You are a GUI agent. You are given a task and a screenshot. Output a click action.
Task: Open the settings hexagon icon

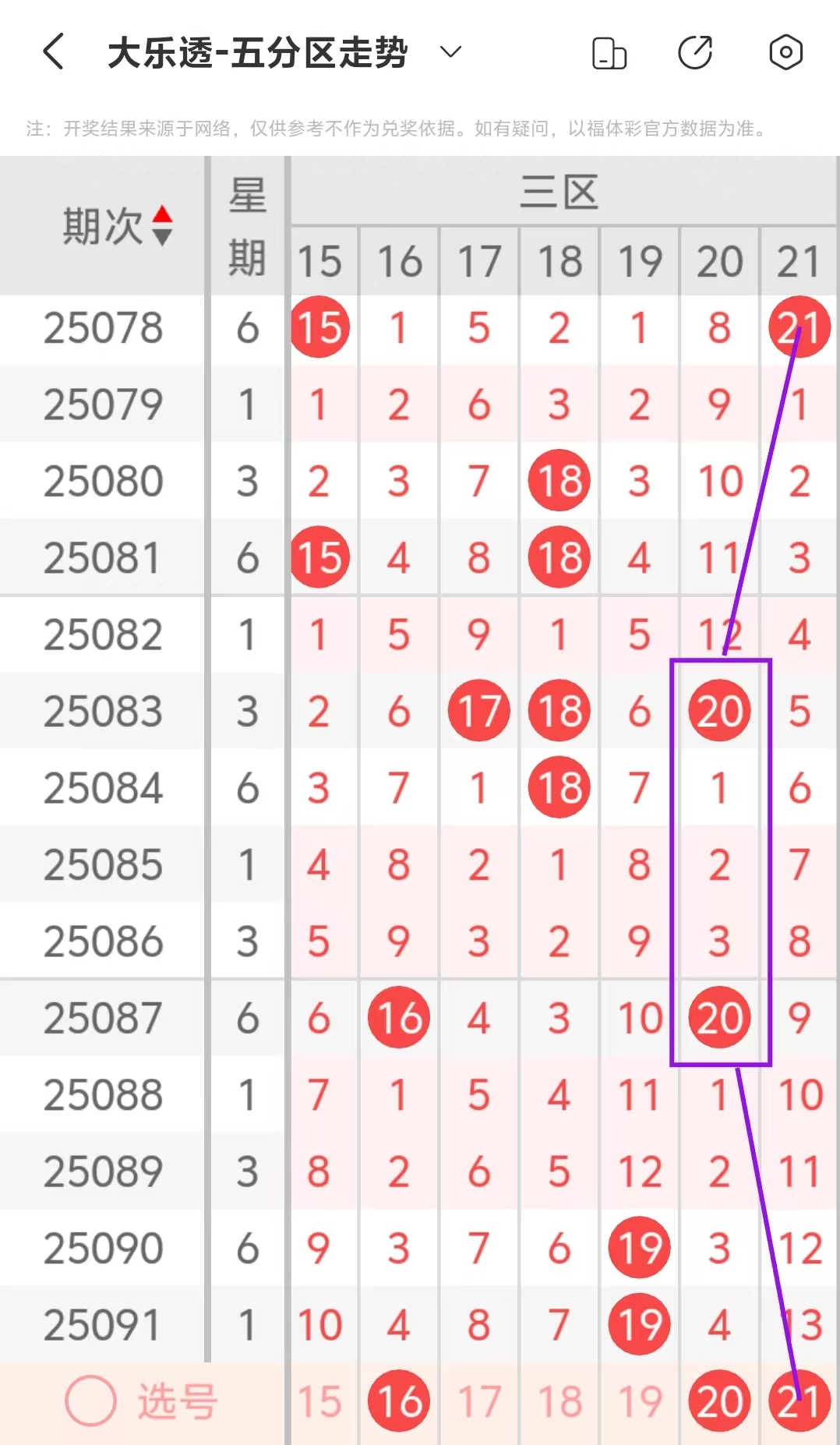(785, 53)
